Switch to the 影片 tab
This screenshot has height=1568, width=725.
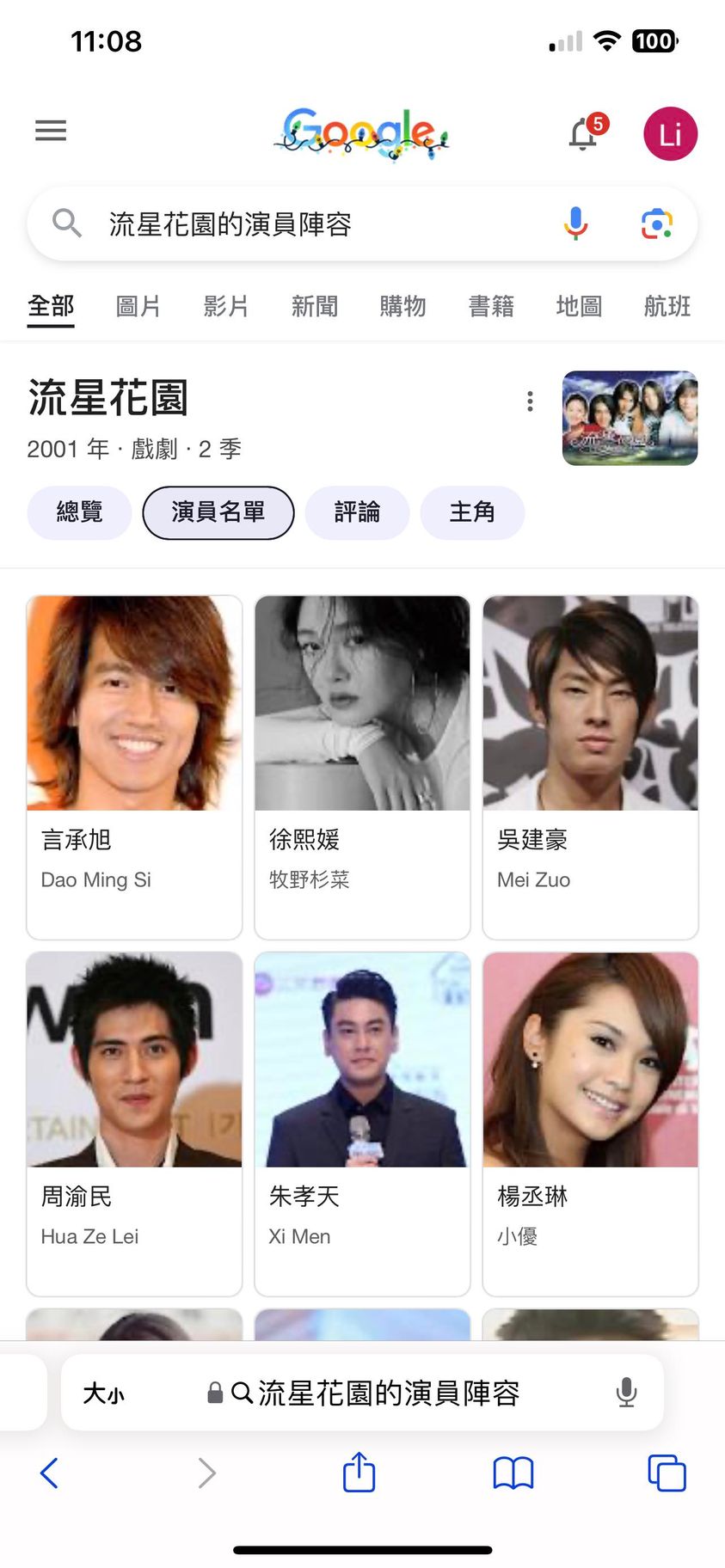click(226, 306)
